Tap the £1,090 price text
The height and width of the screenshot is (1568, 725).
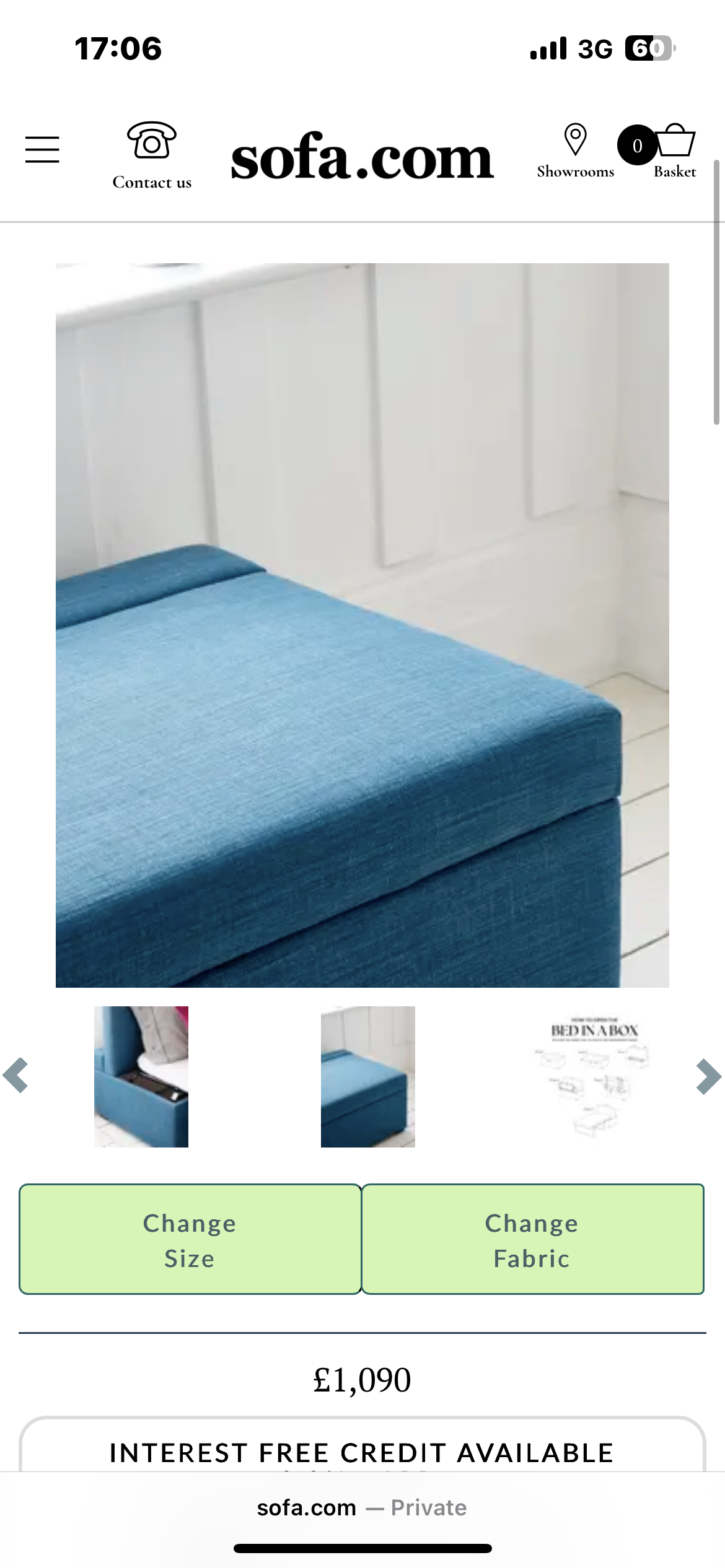pyautogui.click(x=361, y=1381)
